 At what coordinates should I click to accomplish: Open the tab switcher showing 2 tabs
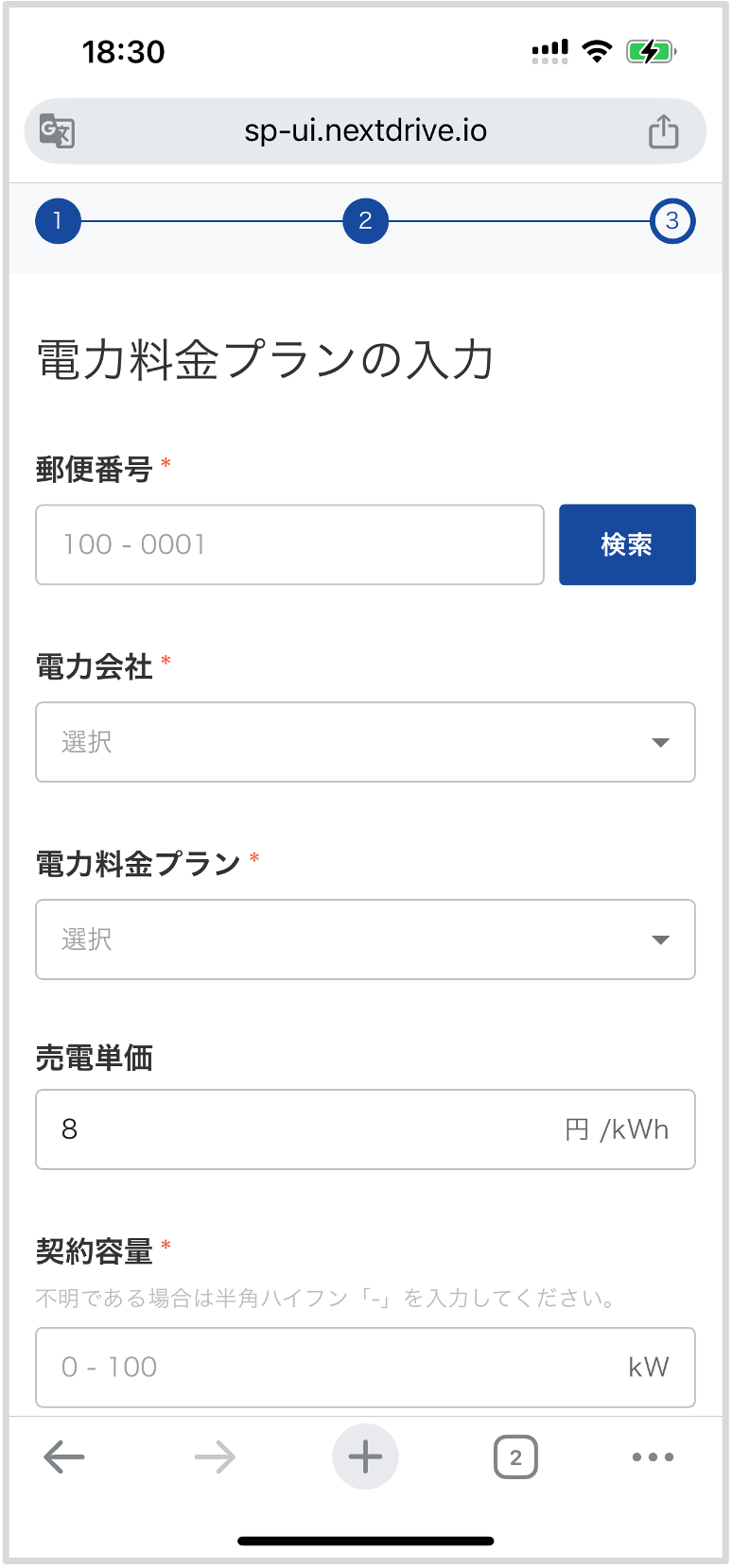(x=515, y=1456)
